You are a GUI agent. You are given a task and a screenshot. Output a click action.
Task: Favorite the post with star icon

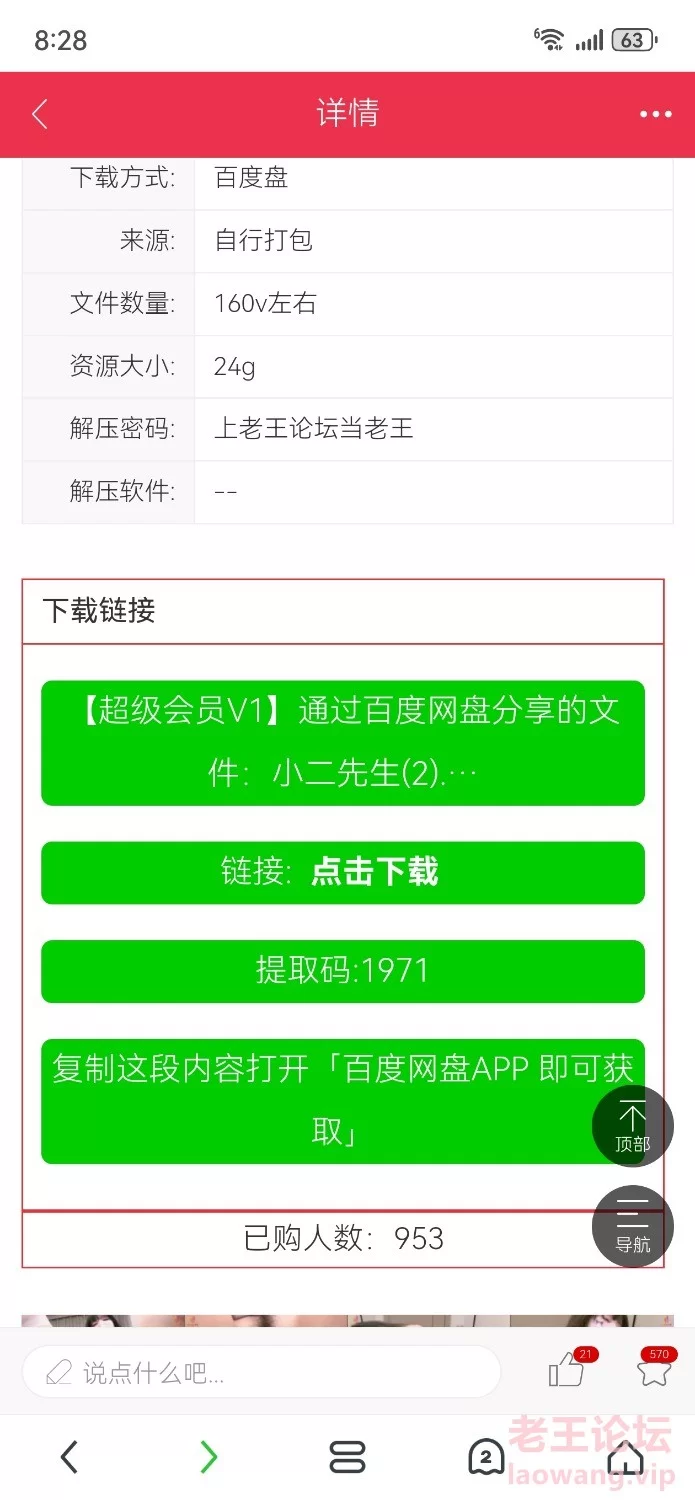(655, 1370)
